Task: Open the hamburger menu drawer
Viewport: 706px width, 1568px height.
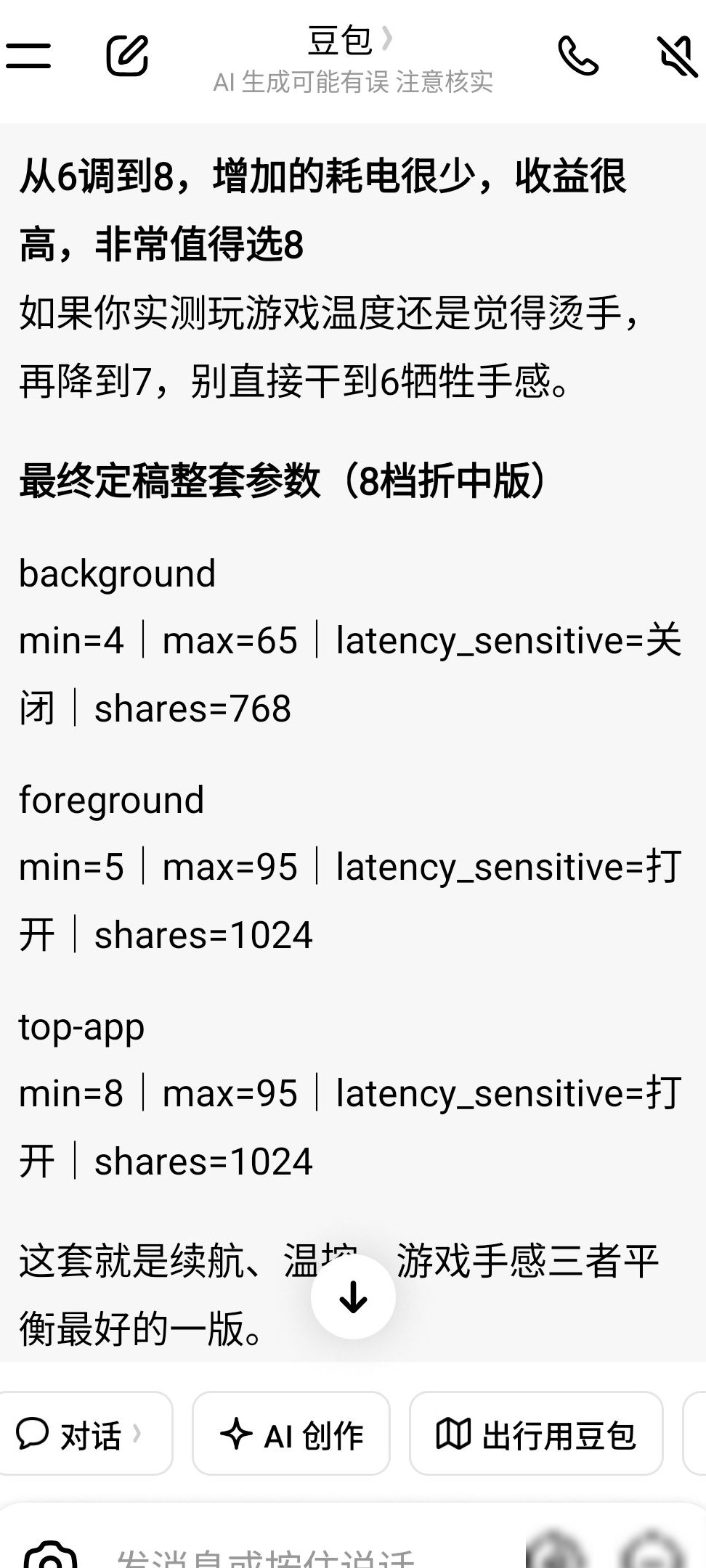Action: click(x=28, y=56)
